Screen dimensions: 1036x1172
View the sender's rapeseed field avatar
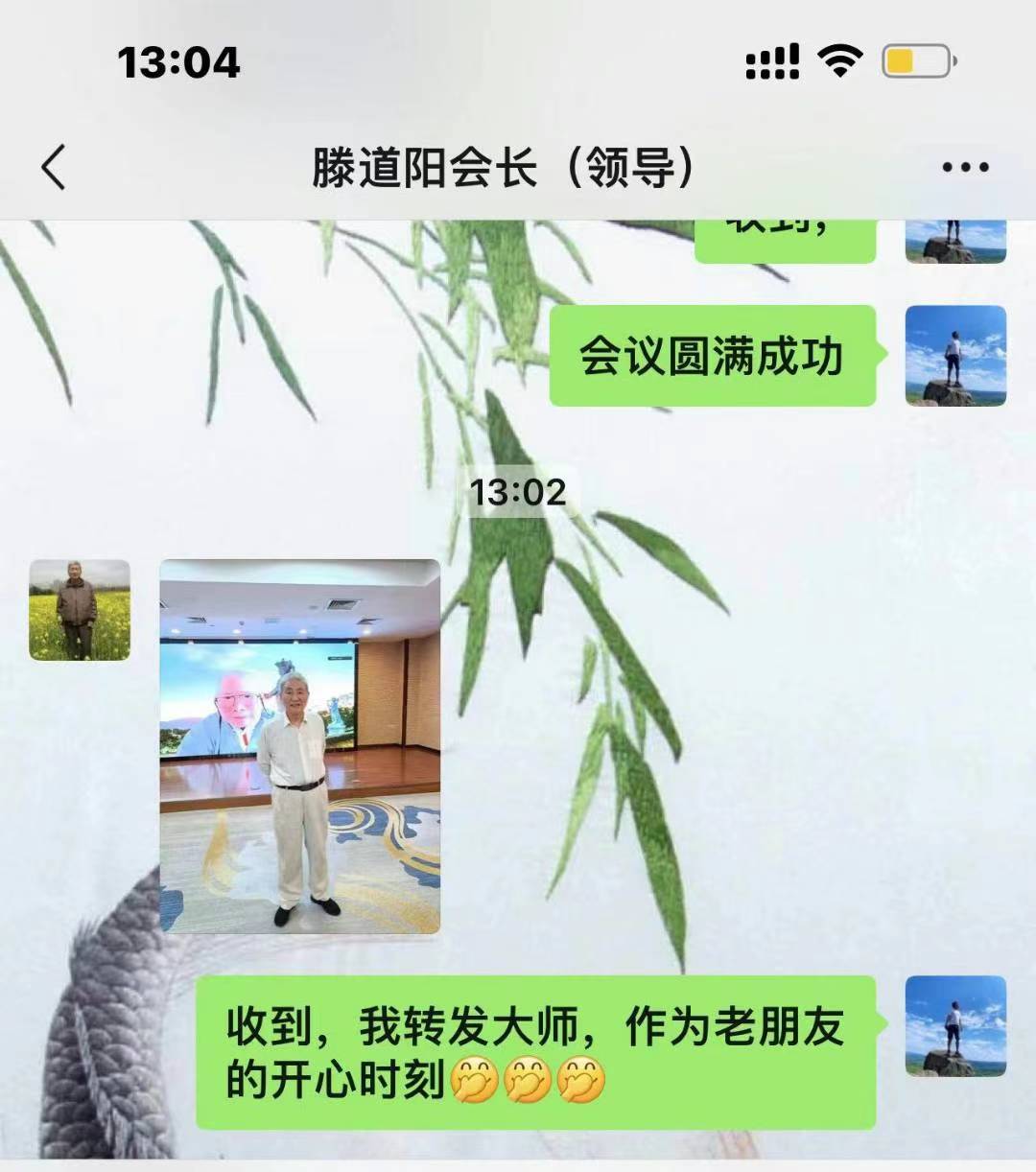pyautogui.click(x=80, y=610)
